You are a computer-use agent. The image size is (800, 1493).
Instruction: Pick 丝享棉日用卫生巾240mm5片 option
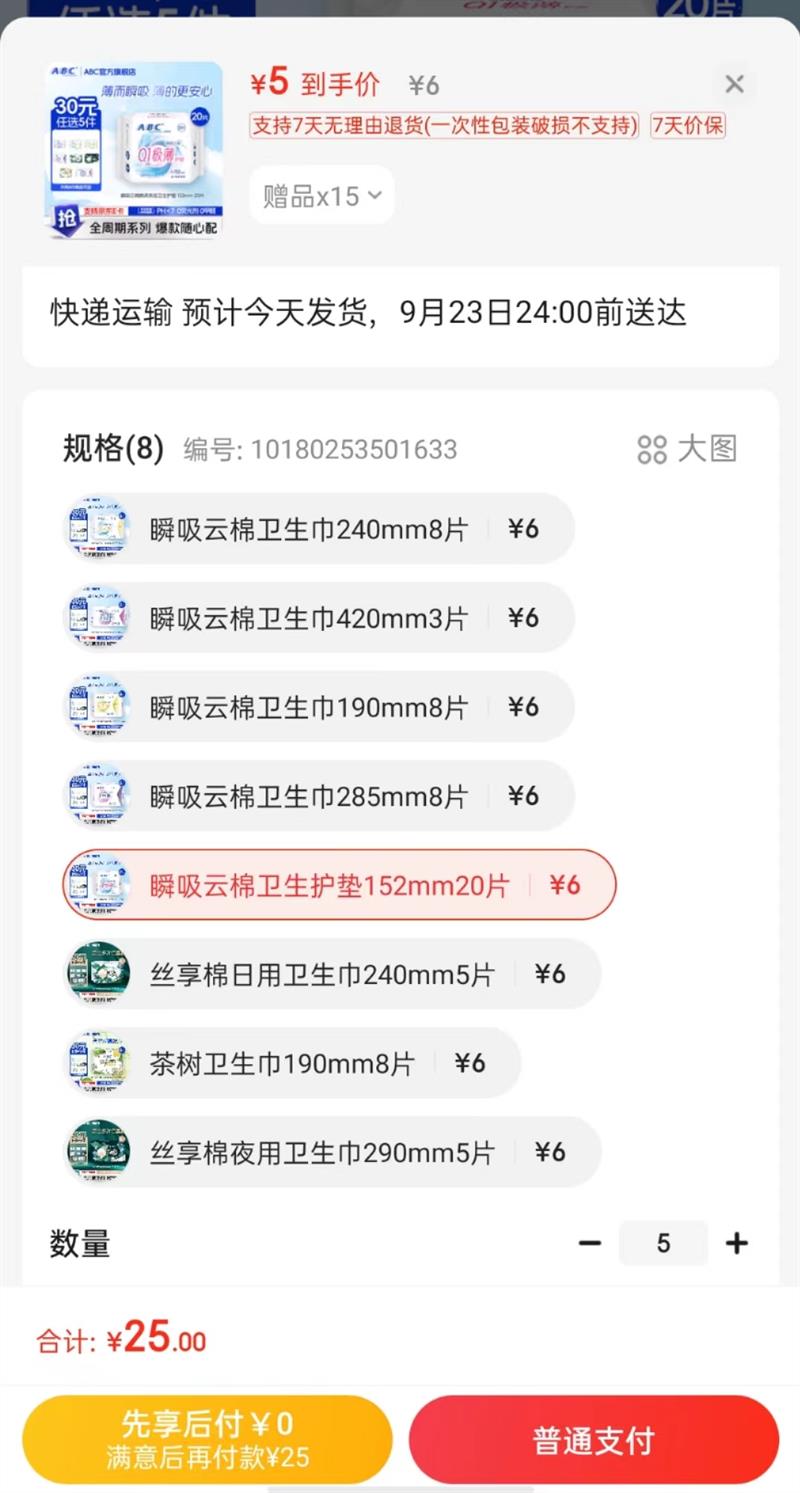pyautogui.click(x=332, y=974)
